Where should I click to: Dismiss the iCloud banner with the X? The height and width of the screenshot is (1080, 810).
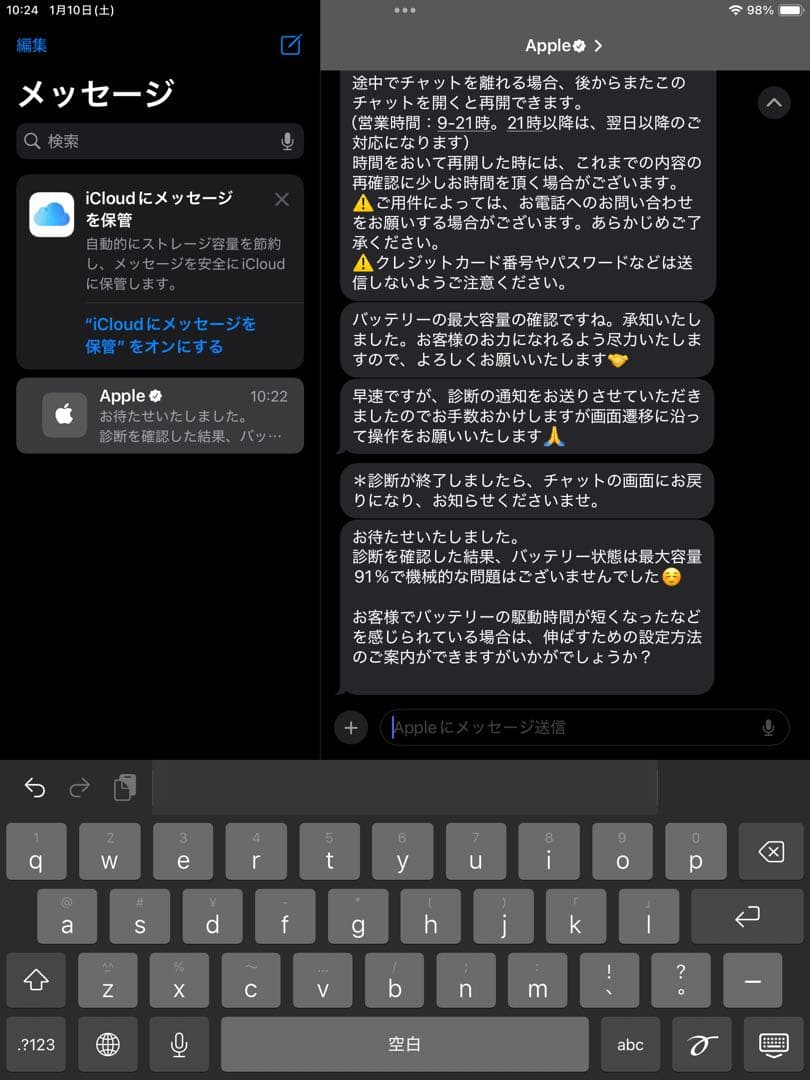pyautogui.click(x=281, y=199)
